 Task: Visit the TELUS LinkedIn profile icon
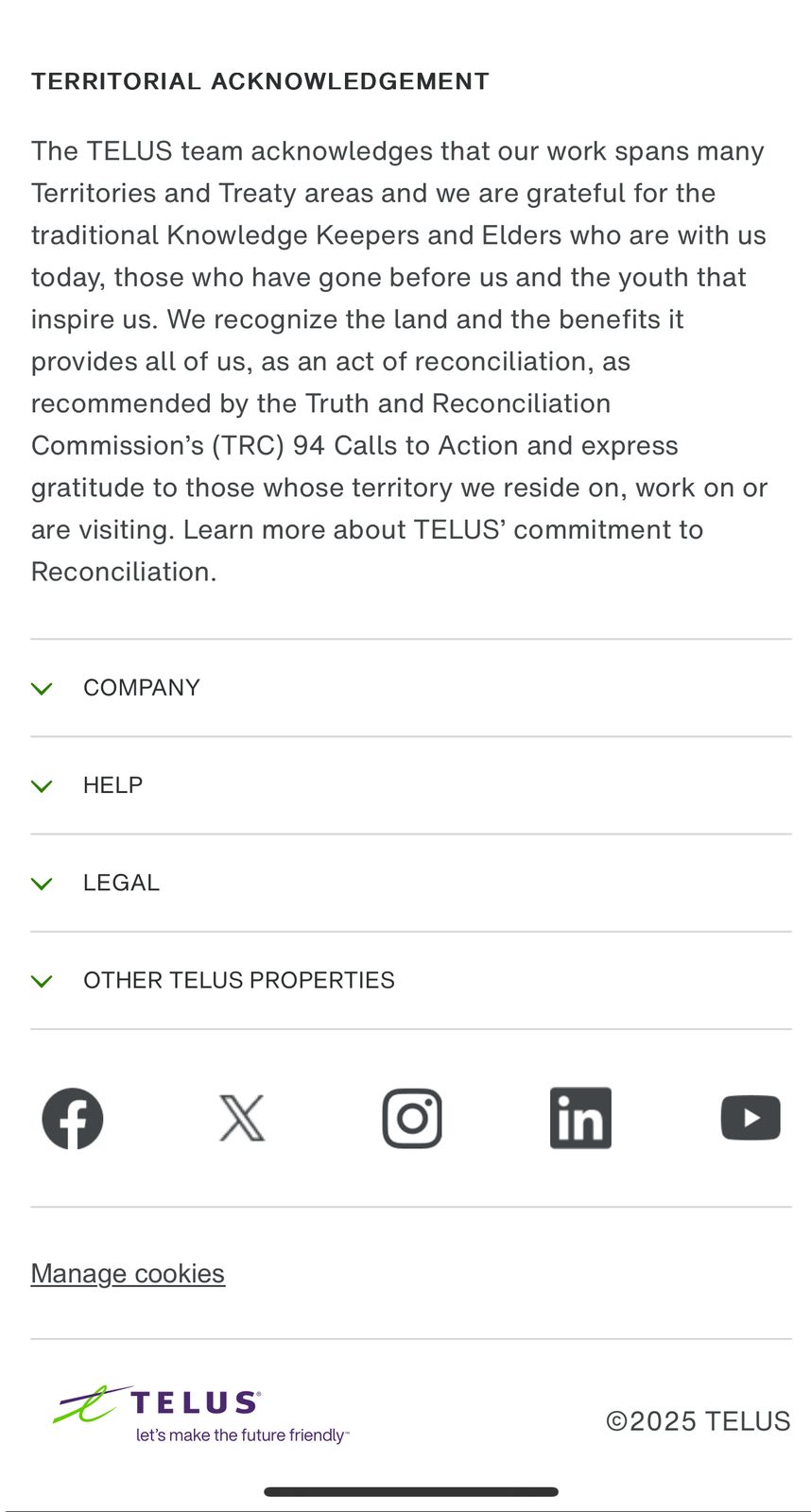pyautogui.click(x=580, y=1118)
